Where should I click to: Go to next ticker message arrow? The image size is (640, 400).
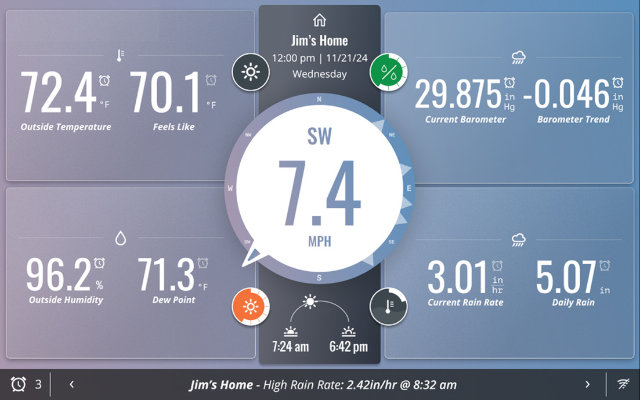click(587, 384)
